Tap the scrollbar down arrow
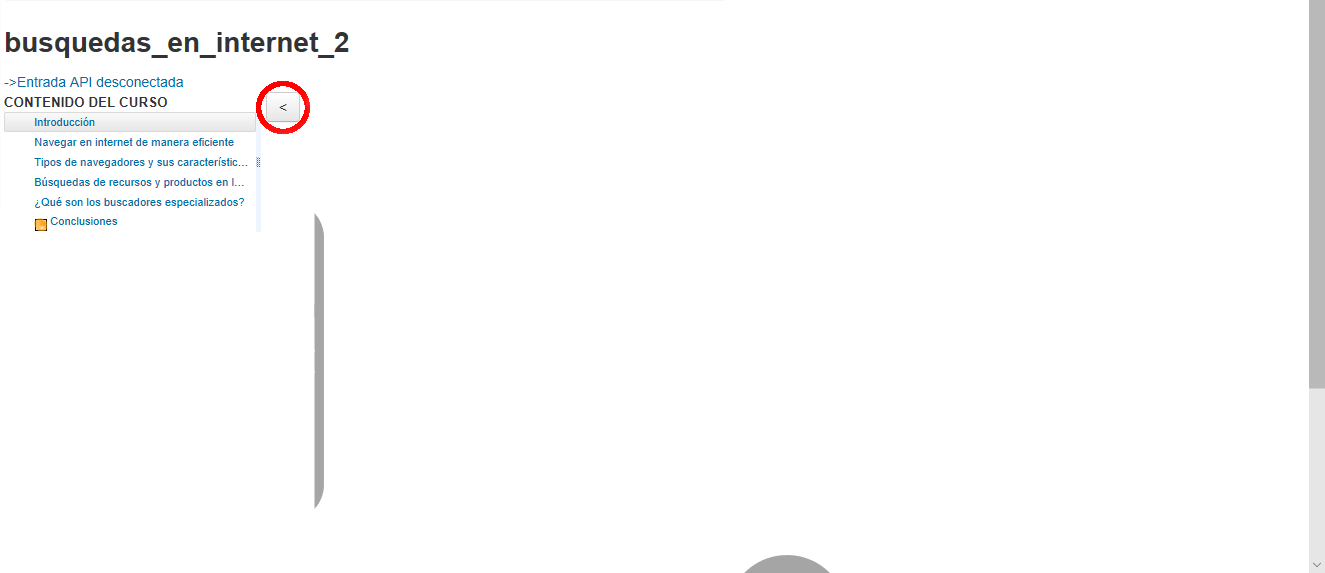This screenshot has width=1325, height=573. (1316, 564)
